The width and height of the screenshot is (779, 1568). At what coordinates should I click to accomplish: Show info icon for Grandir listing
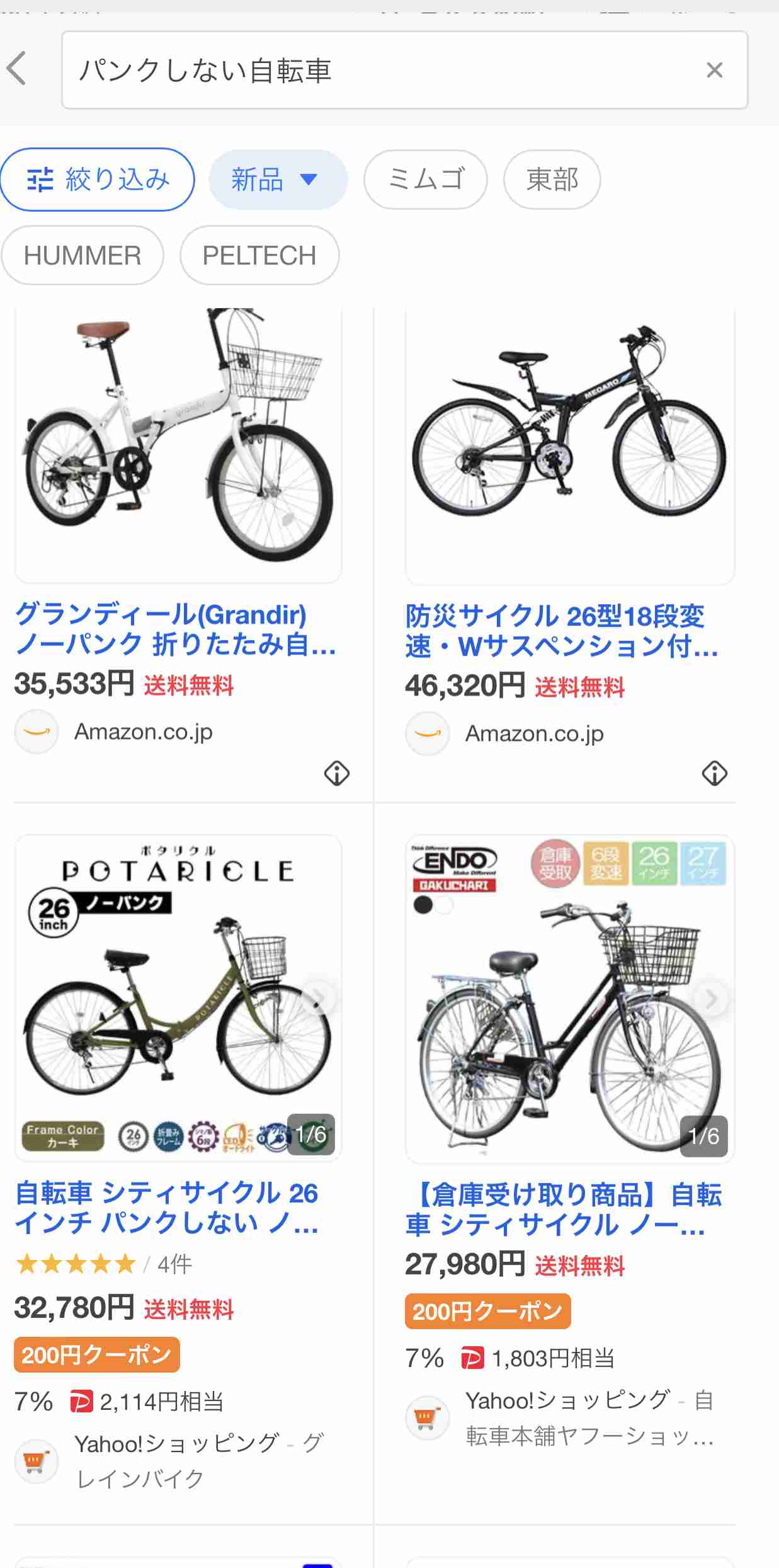tap(337, 773)
